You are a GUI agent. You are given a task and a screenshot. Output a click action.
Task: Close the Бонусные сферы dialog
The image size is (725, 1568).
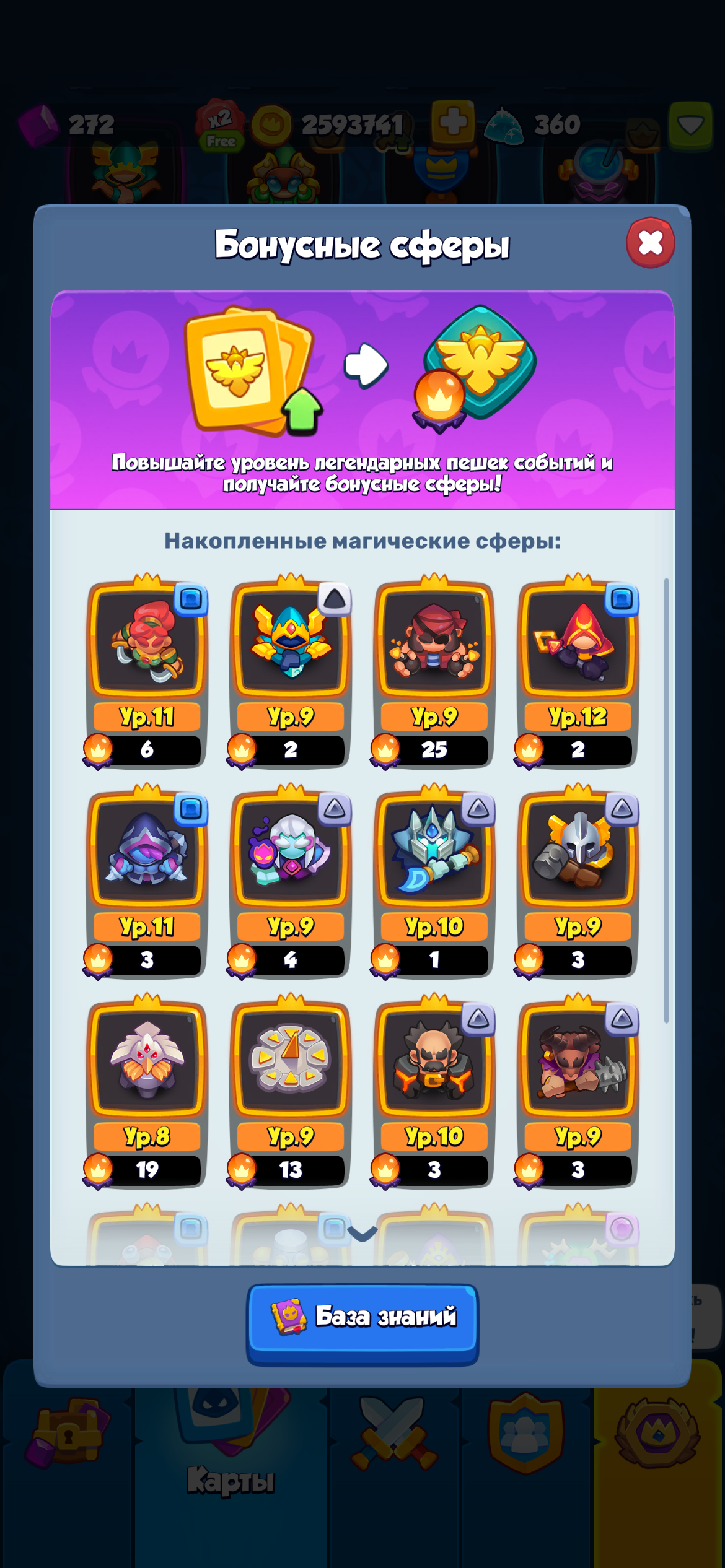click(650, 243)
